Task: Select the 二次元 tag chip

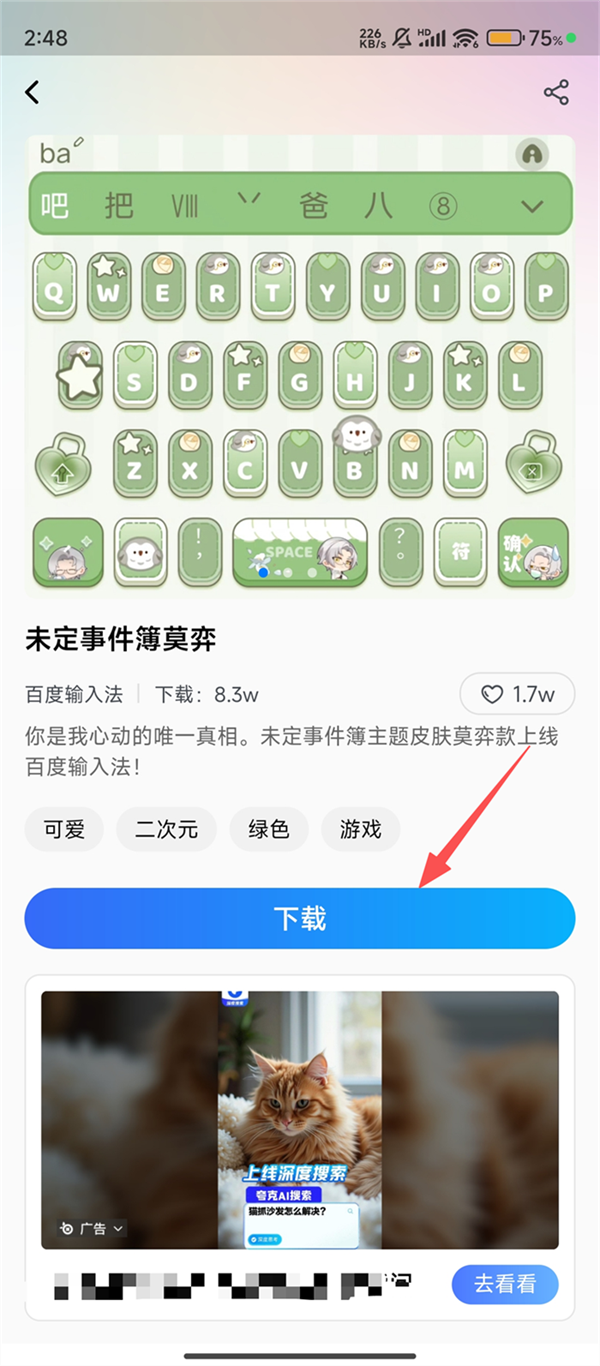Action: click(166, 829)
